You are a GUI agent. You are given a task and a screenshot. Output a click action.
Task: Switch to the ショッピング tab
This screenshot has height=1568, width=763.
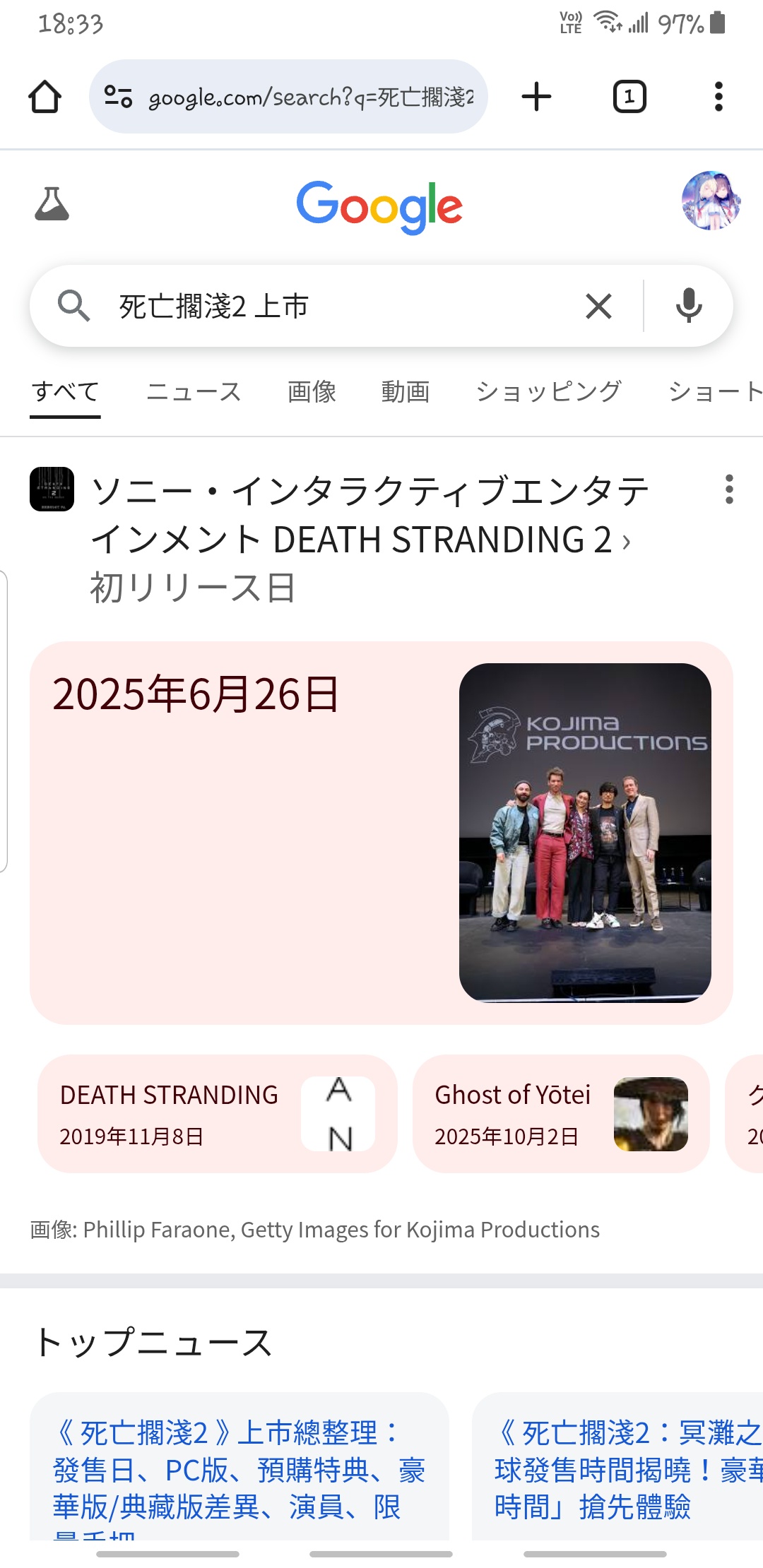pos(549,391)
